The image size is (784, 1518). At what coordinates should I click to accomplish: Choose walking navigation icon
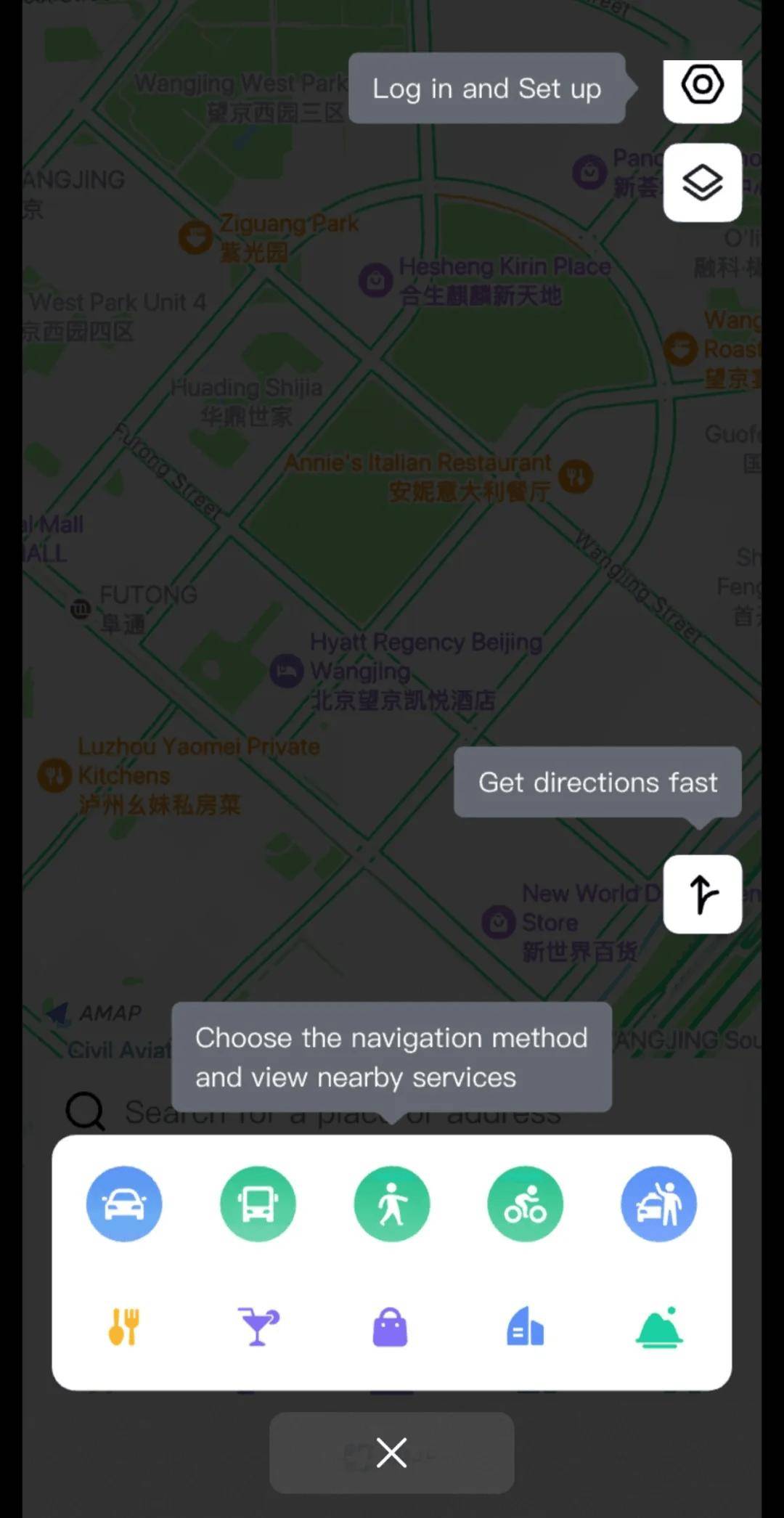click(392, 1204)
